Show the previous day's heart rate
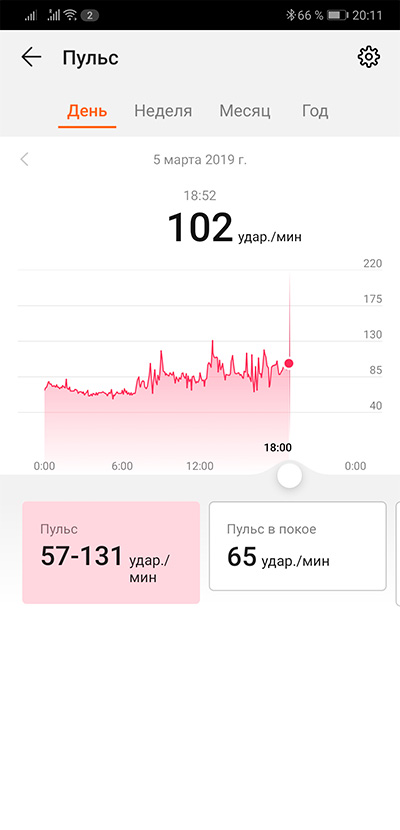 pos(24,159)
